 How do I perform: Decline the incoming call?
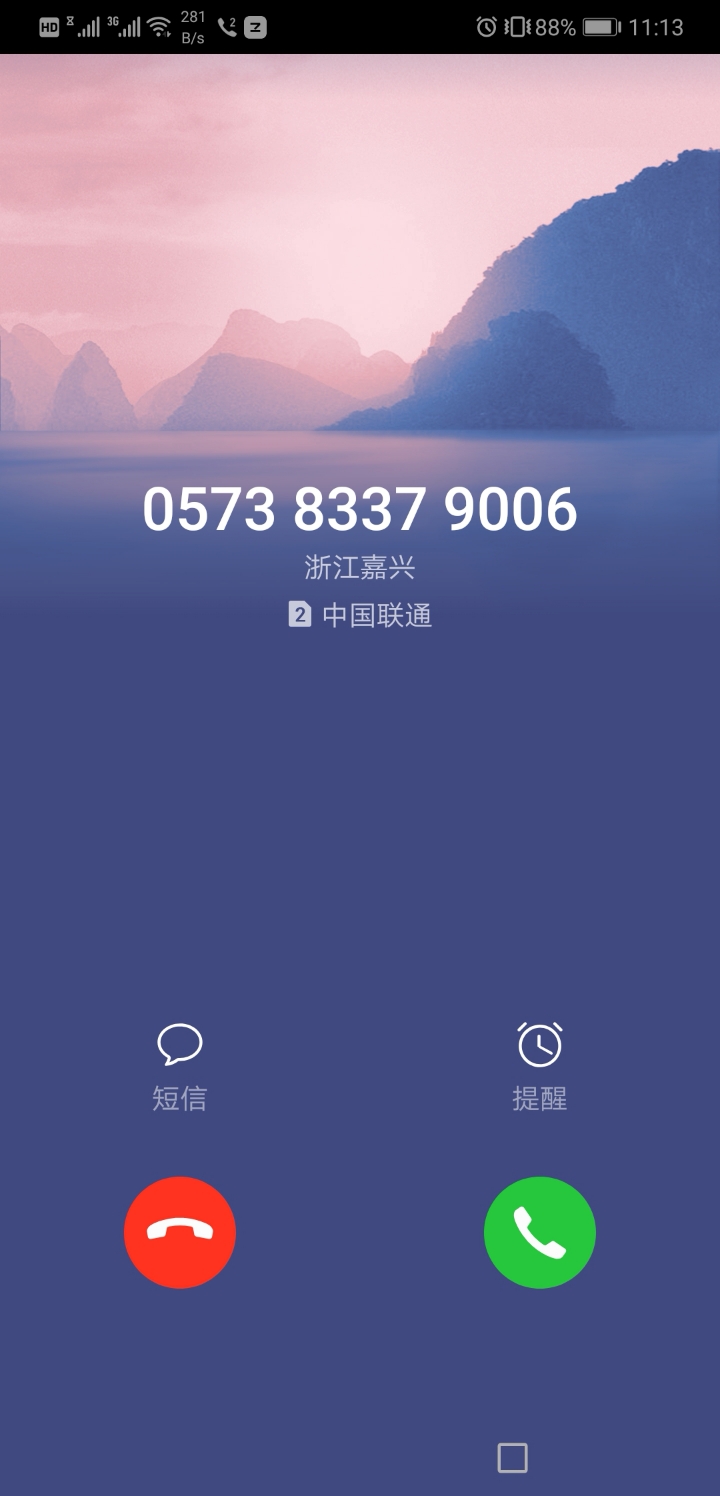point(180,1232)
